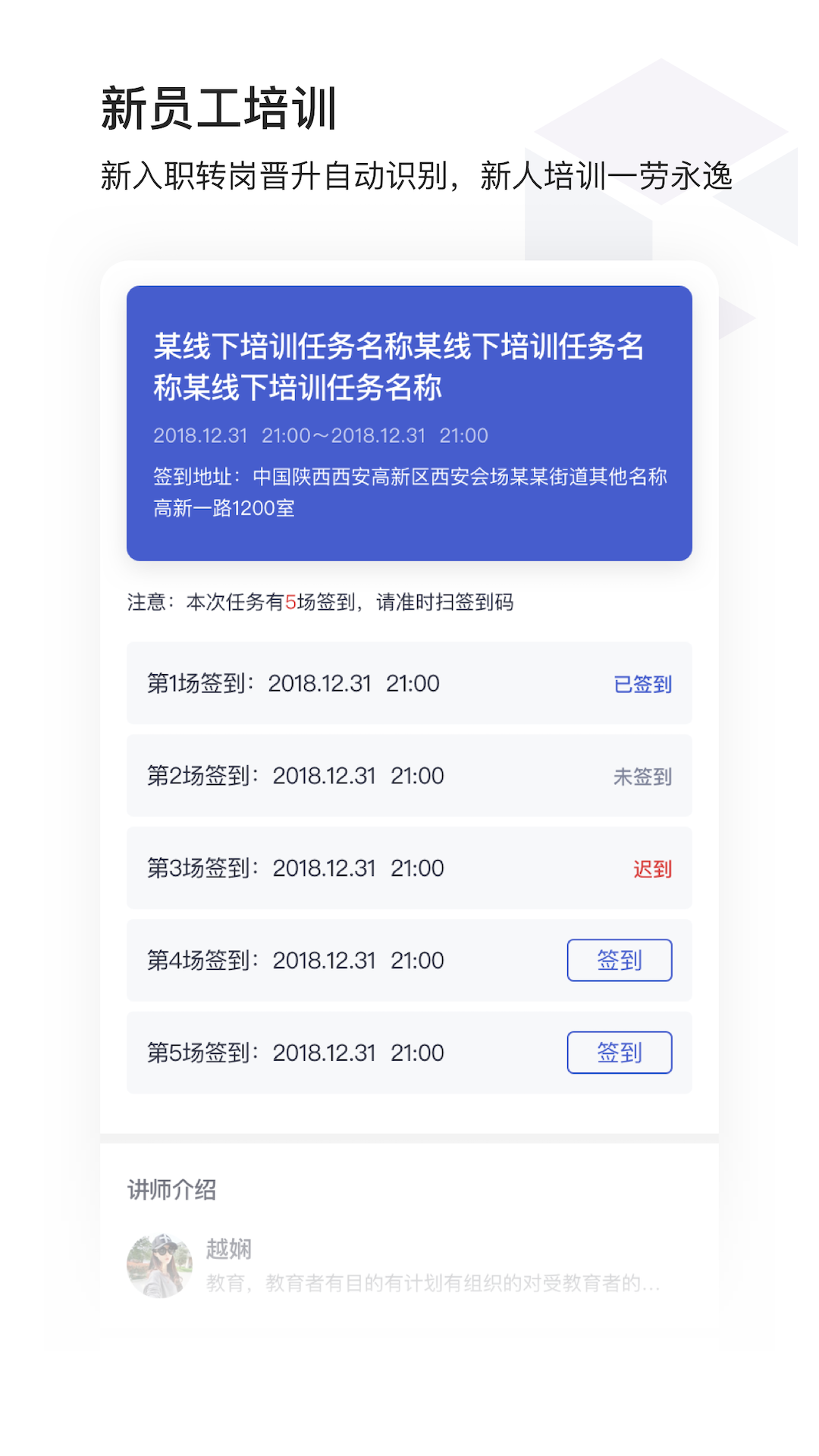Select the notice line about scanning sign-in codes
The height and width of the screenshot is (1456, 819).
(319, 603)
